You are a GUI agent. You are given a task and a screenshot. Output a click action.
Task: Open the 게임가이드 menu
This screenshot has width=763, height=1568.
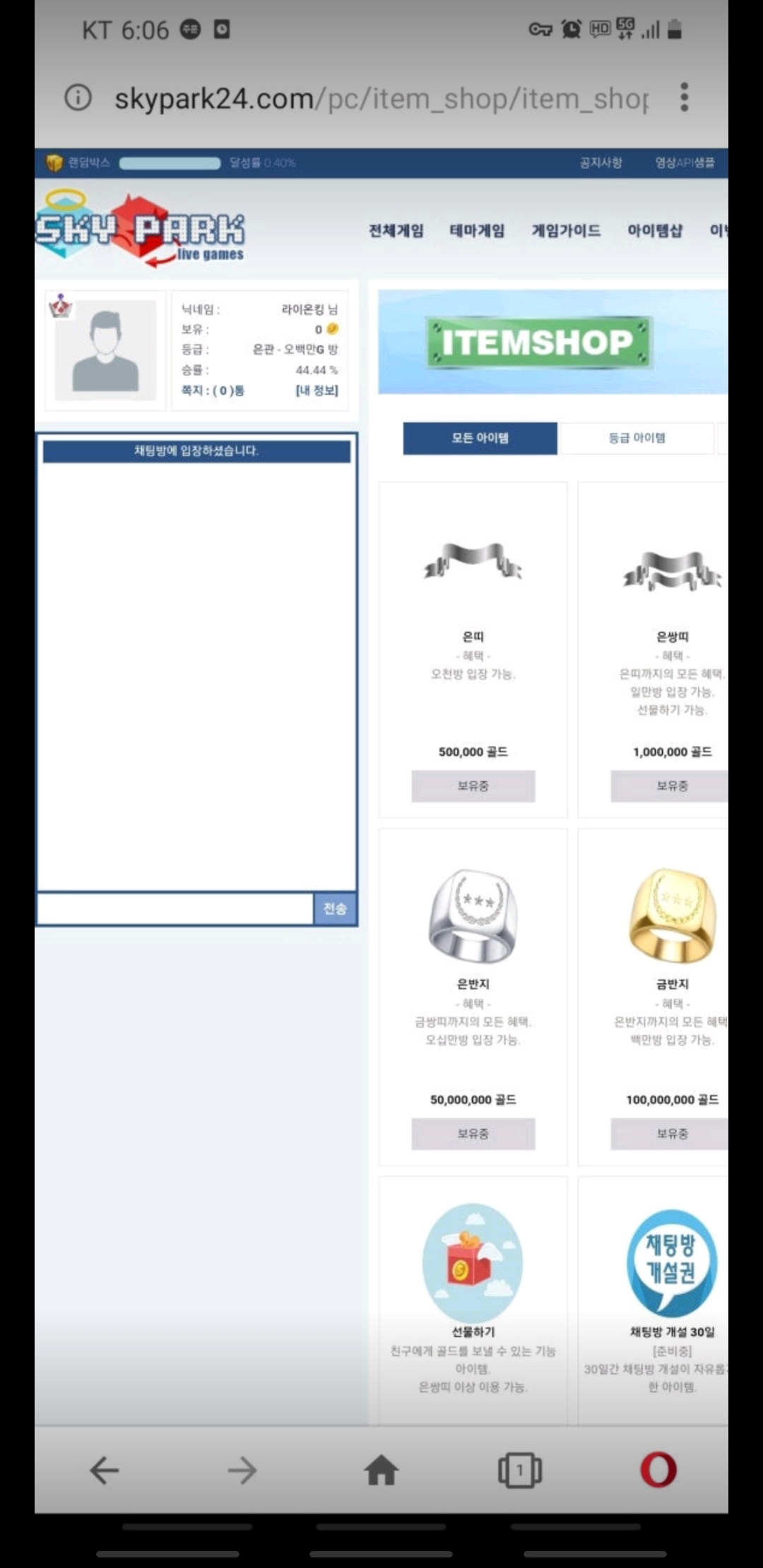point(566,231)
